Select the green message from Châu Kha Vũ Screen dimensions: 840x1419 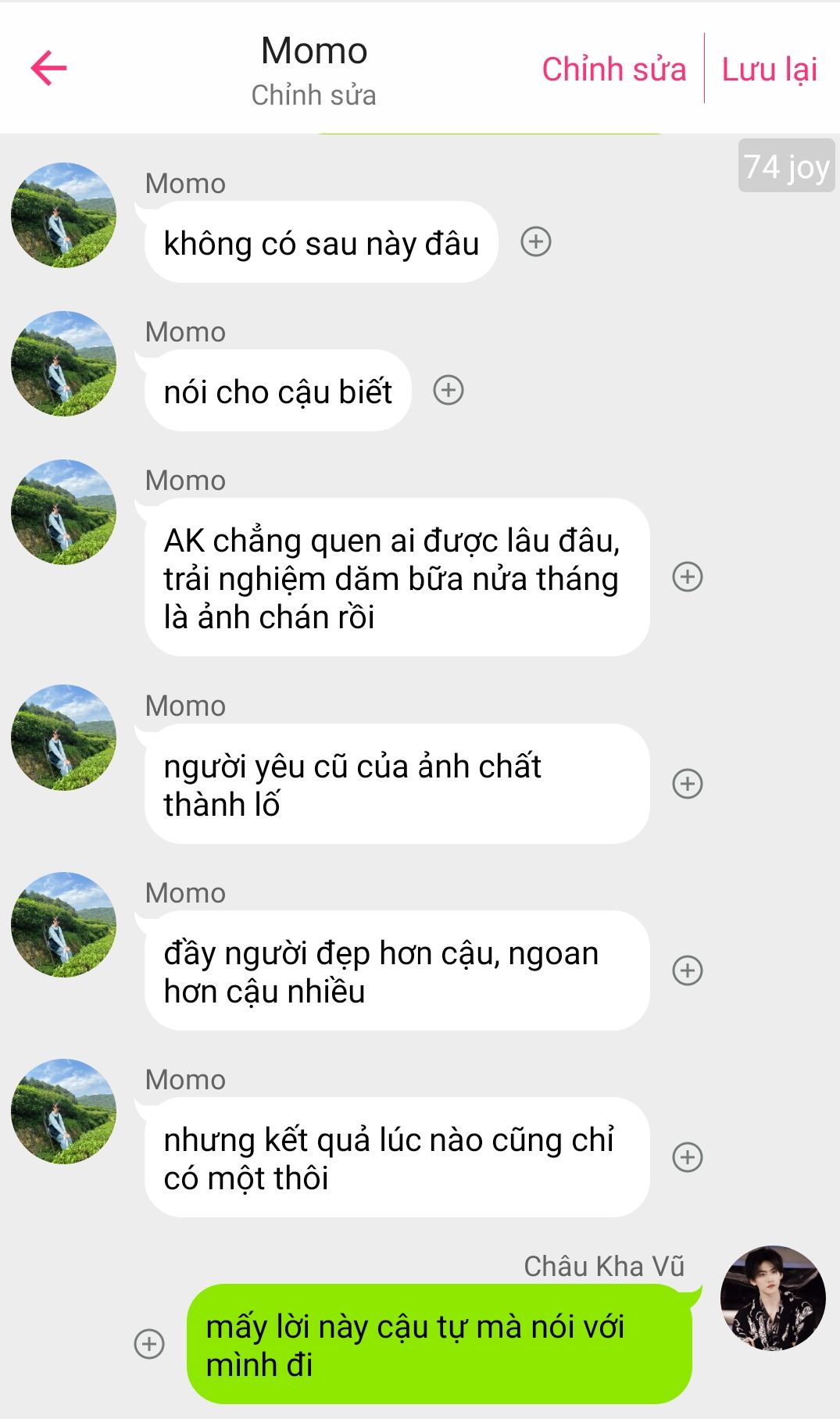tap(438, 1345)
